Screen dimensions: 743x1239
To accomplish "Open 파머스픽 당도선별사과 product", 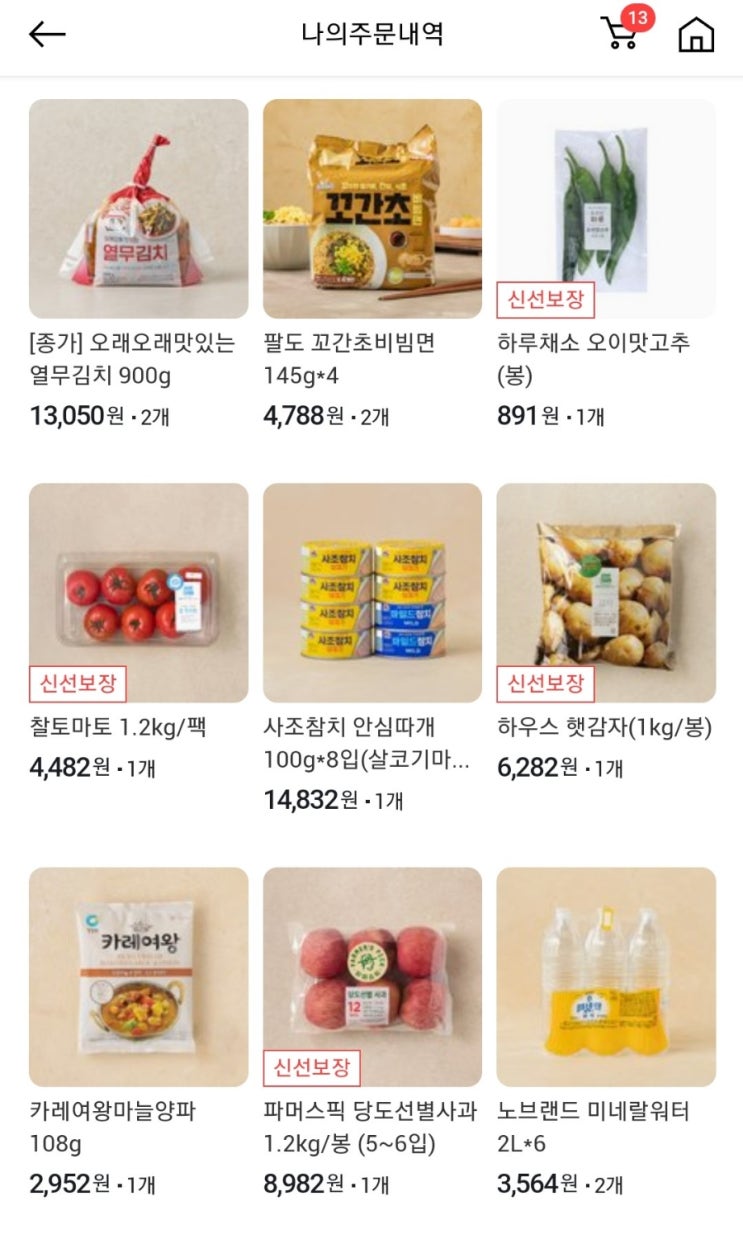I will pos(372,977).
